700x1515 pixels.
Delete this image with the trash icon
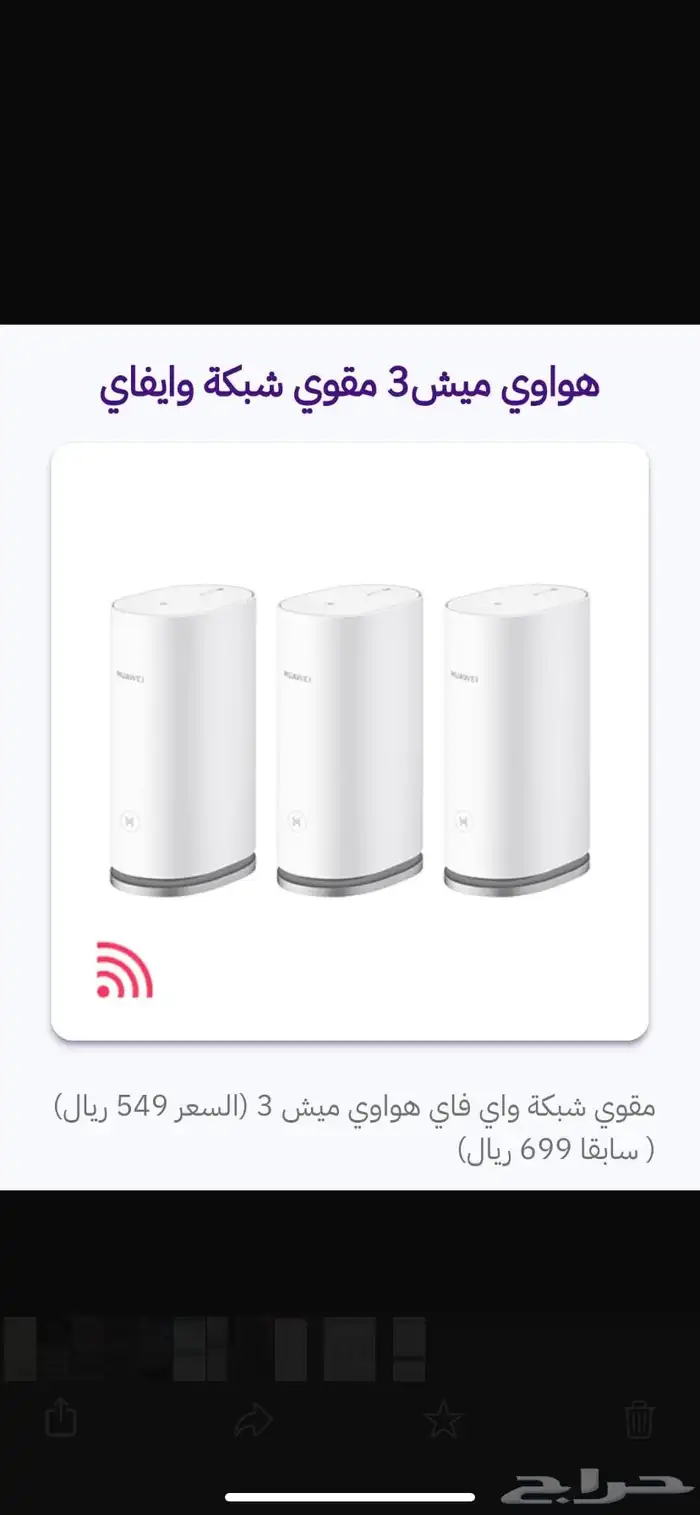coord(639,1418)
